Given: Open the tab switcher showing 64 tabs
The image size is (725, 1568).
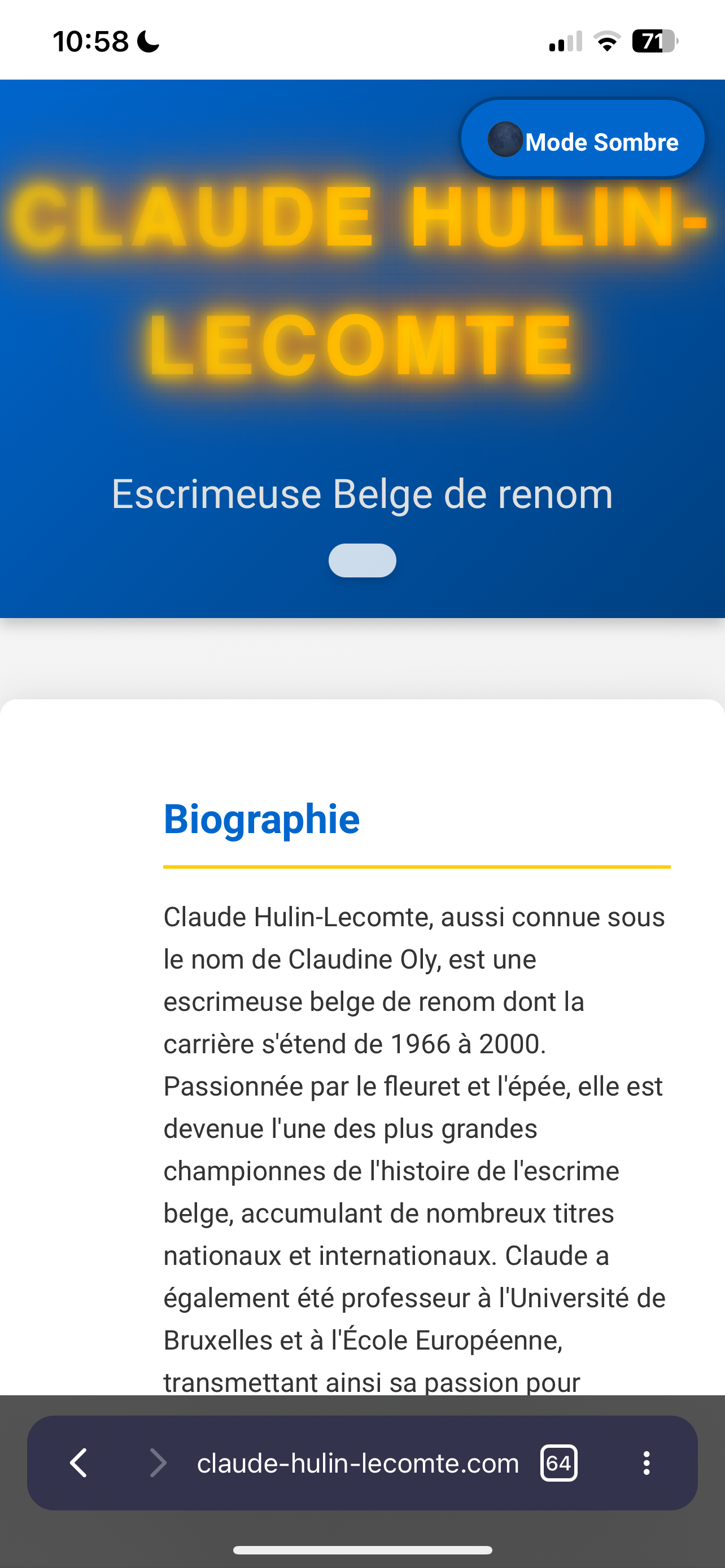Looking at the screenshot, I should point(559,1462).
